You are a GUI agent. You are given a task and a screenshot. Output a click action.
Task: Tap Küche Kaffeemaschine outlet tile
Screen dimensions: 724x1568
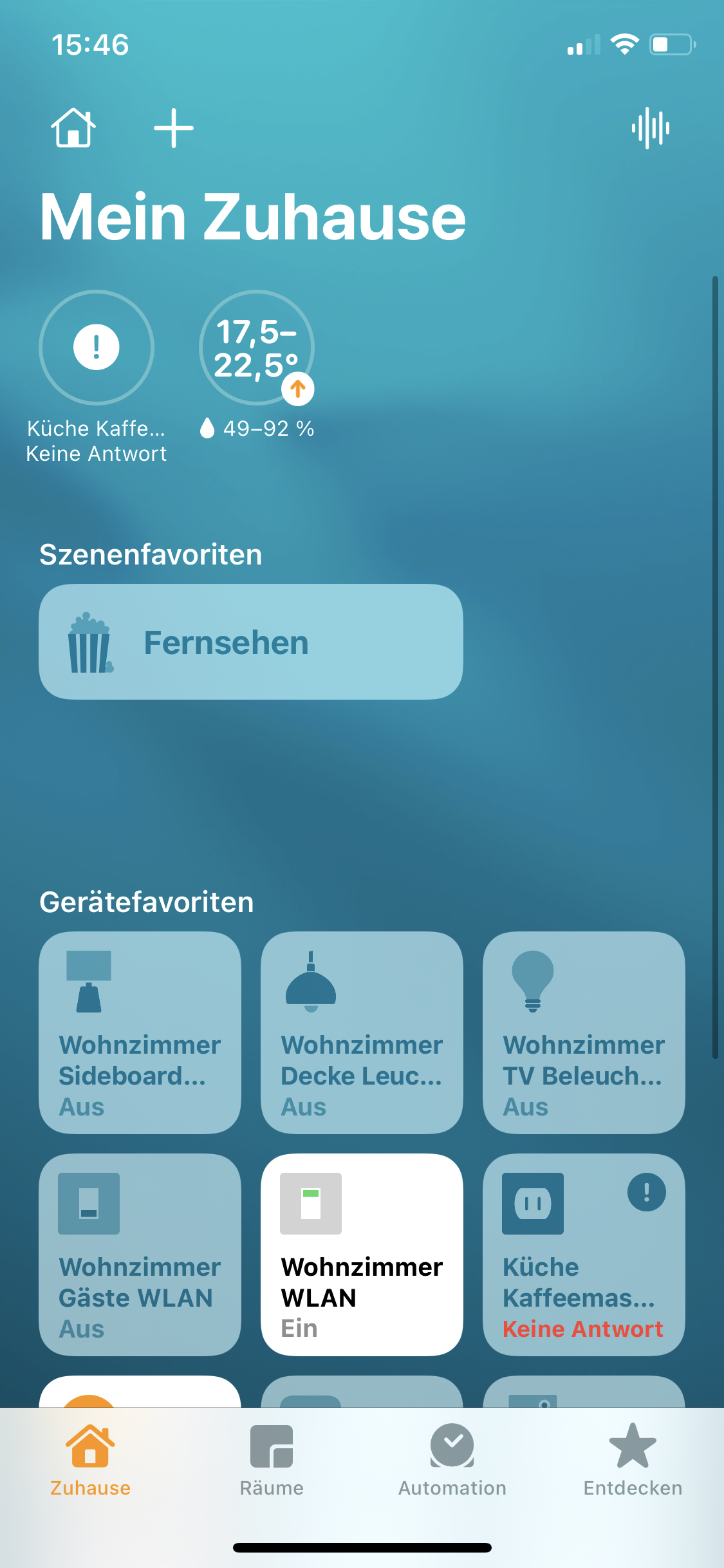584,1255
